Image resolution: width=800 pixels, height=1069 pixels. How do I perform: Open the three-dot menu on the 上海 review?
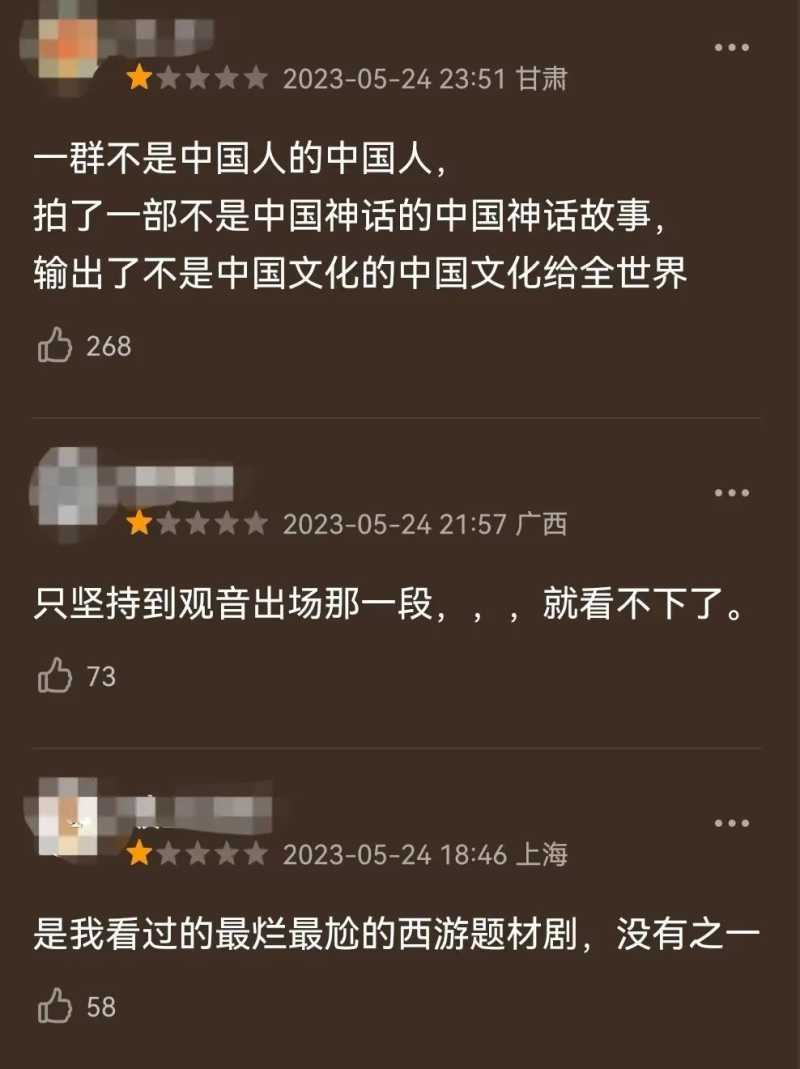pos(731,823)
